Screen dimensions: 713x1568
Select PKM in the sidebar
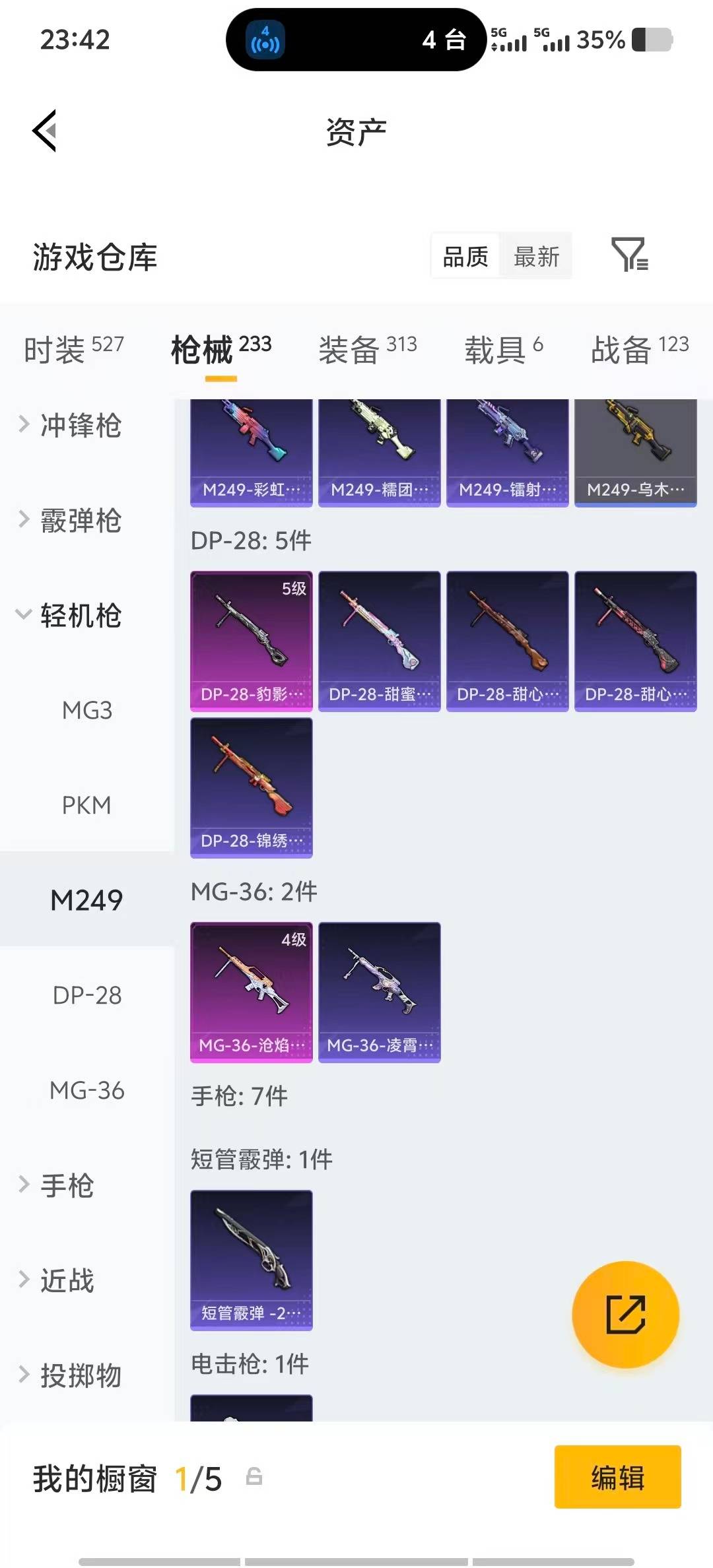tap(86, 805)
